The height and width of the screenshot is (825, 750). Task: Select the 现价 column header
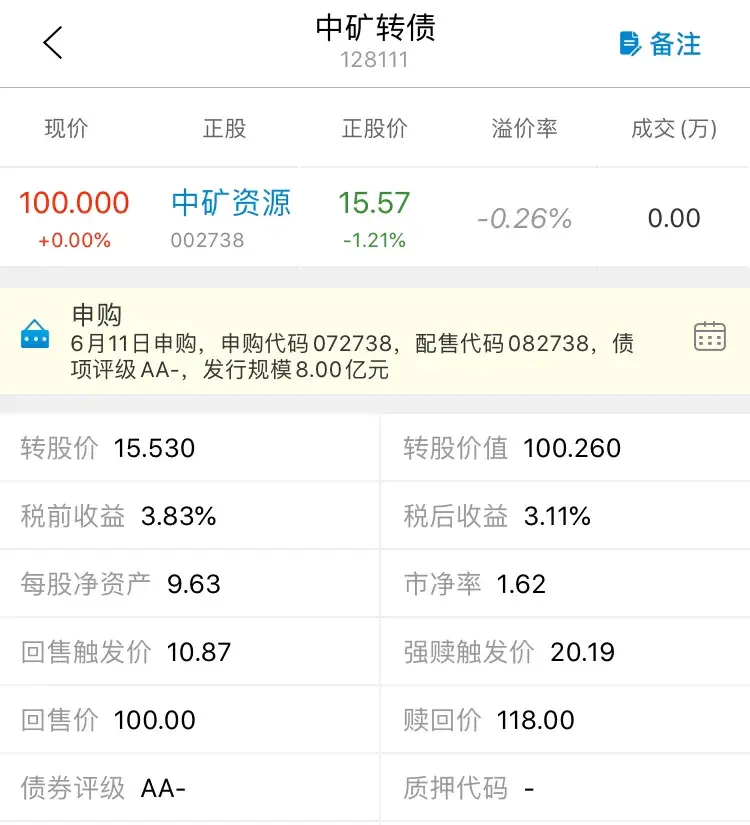click(x=66, y=128)
